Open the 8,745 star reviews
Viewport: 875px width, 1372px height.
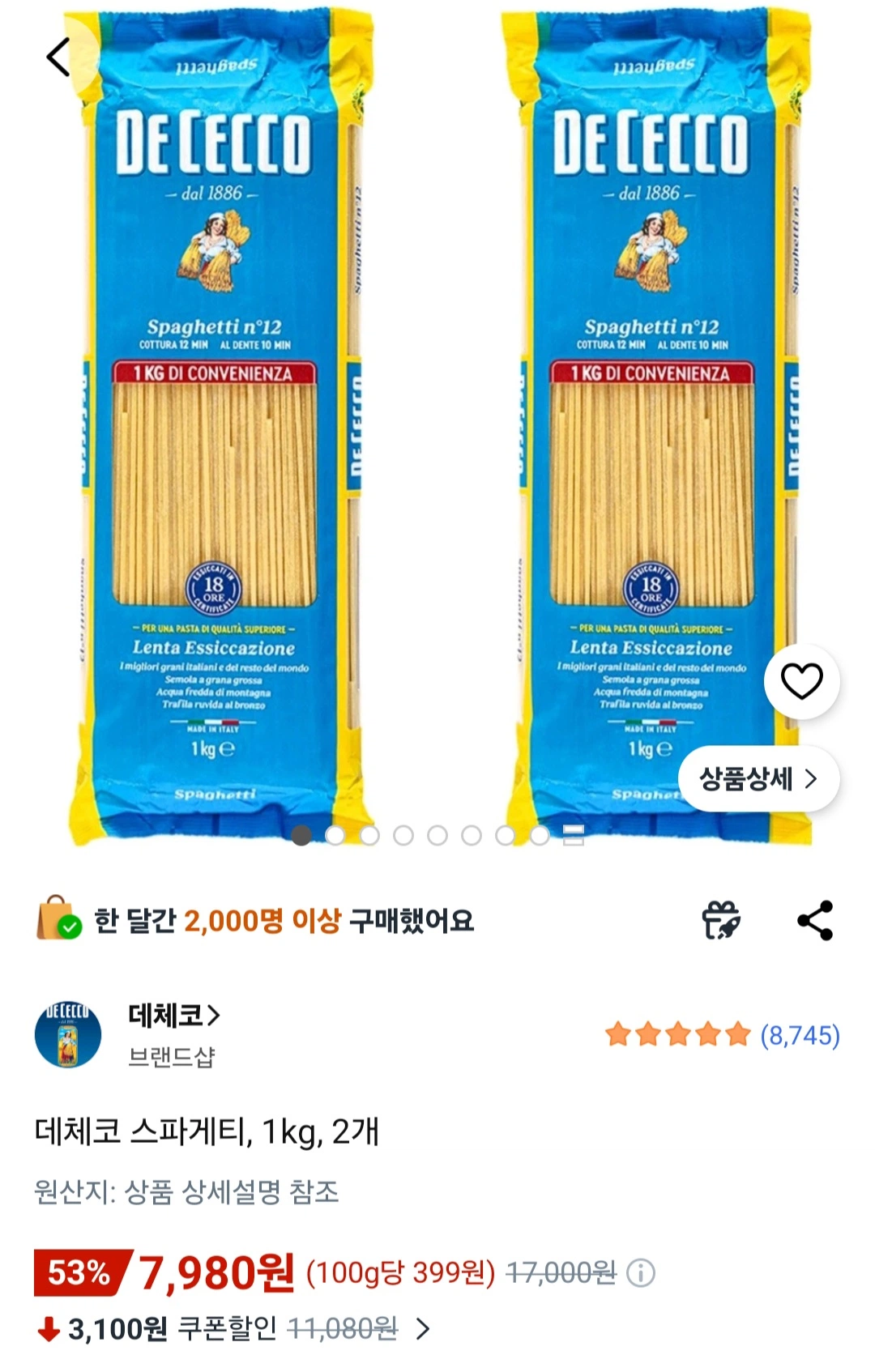tap(723, 1035)
